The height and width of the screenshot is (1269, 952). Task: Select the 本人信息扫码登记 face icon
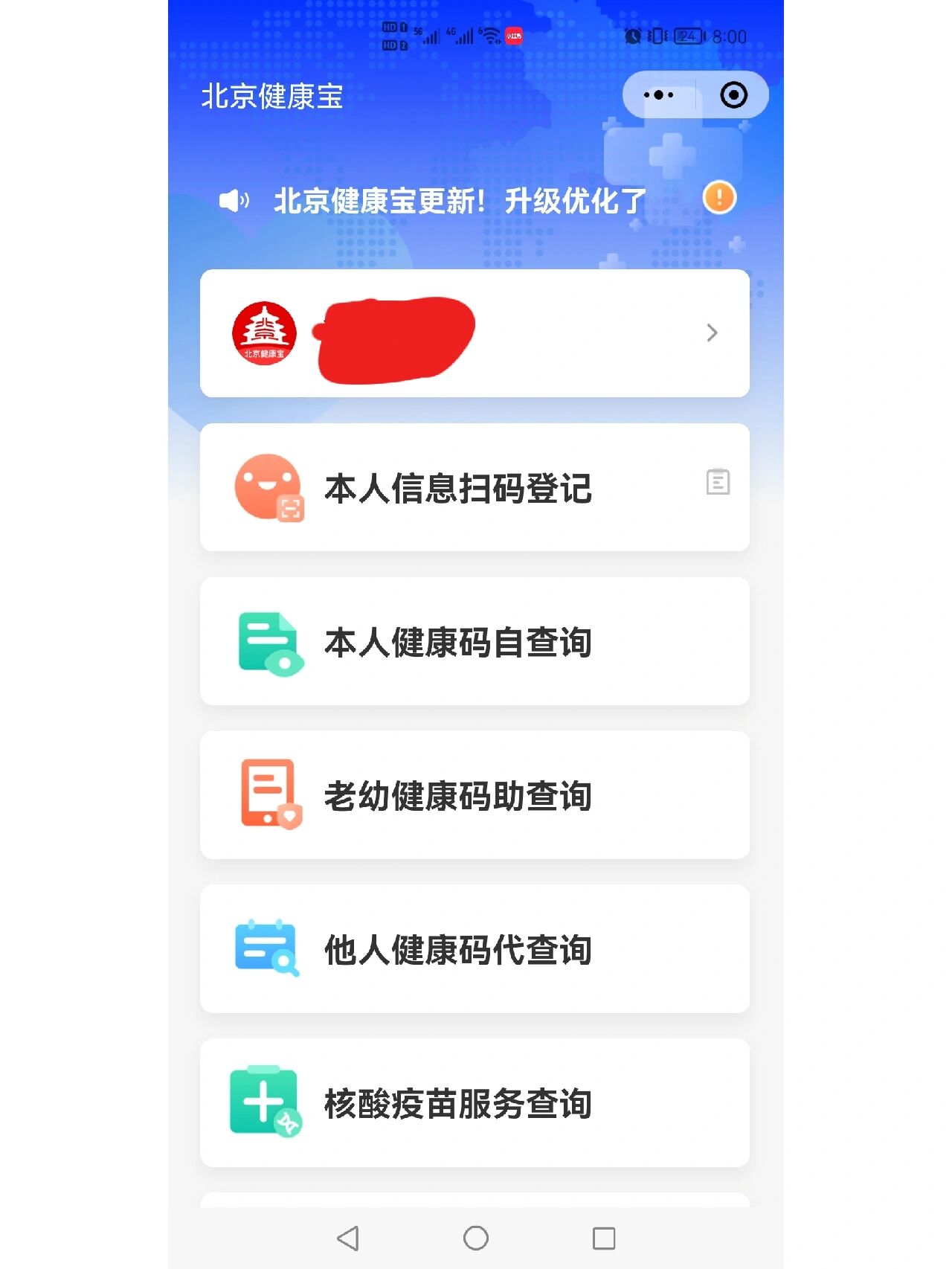click(x=268, y=487)
